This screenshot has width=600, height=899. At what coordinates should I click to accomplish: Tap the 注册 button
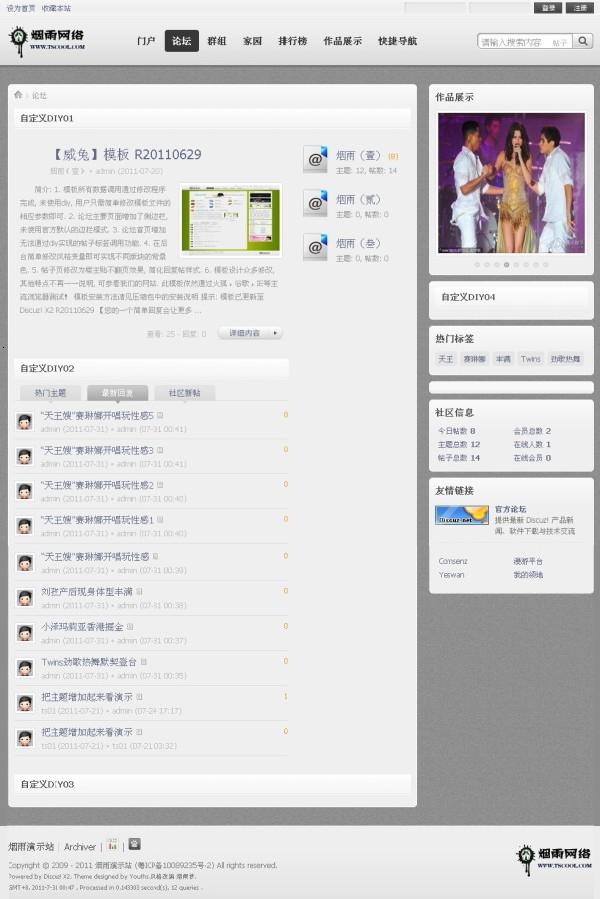(x=580, y=8)
